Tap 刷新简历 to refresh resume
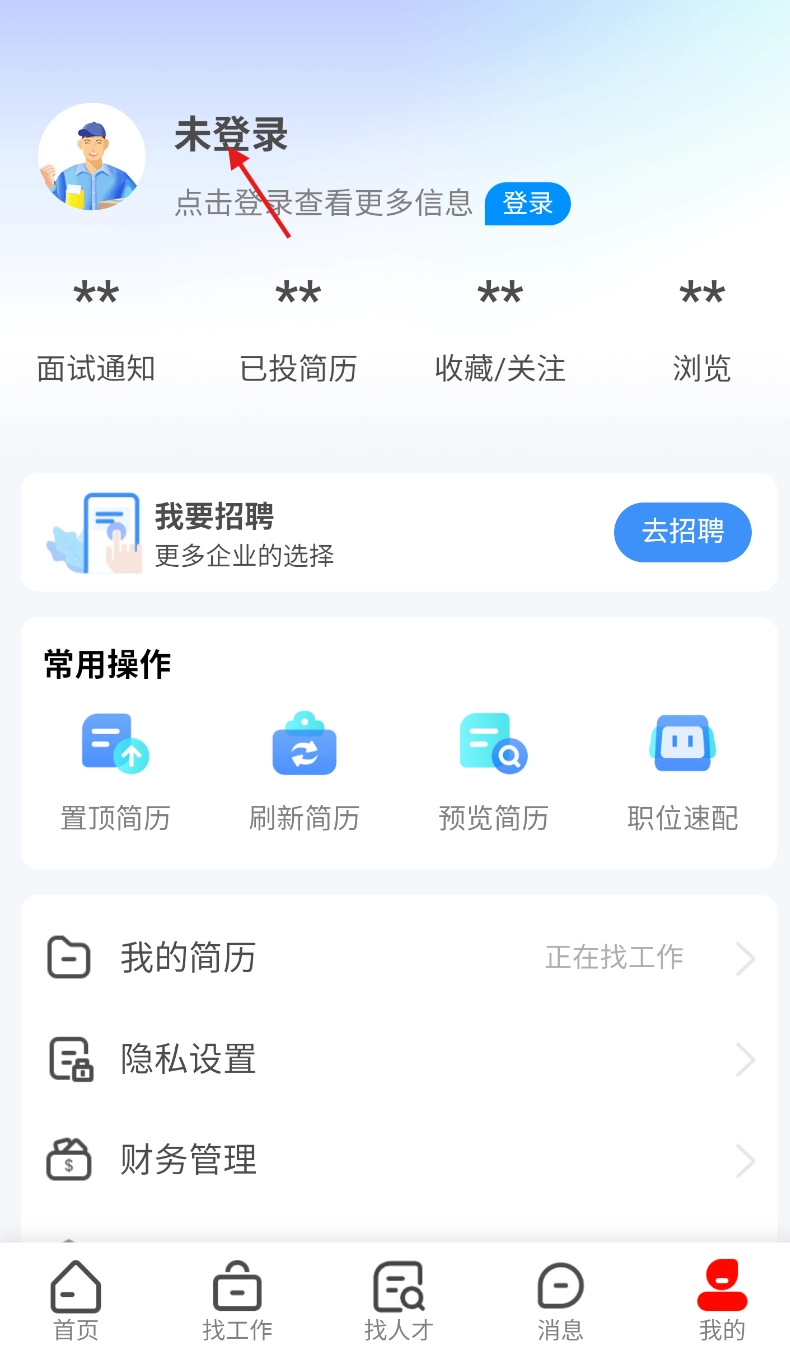Screen dimensions: 790x1357 (304, 772)
